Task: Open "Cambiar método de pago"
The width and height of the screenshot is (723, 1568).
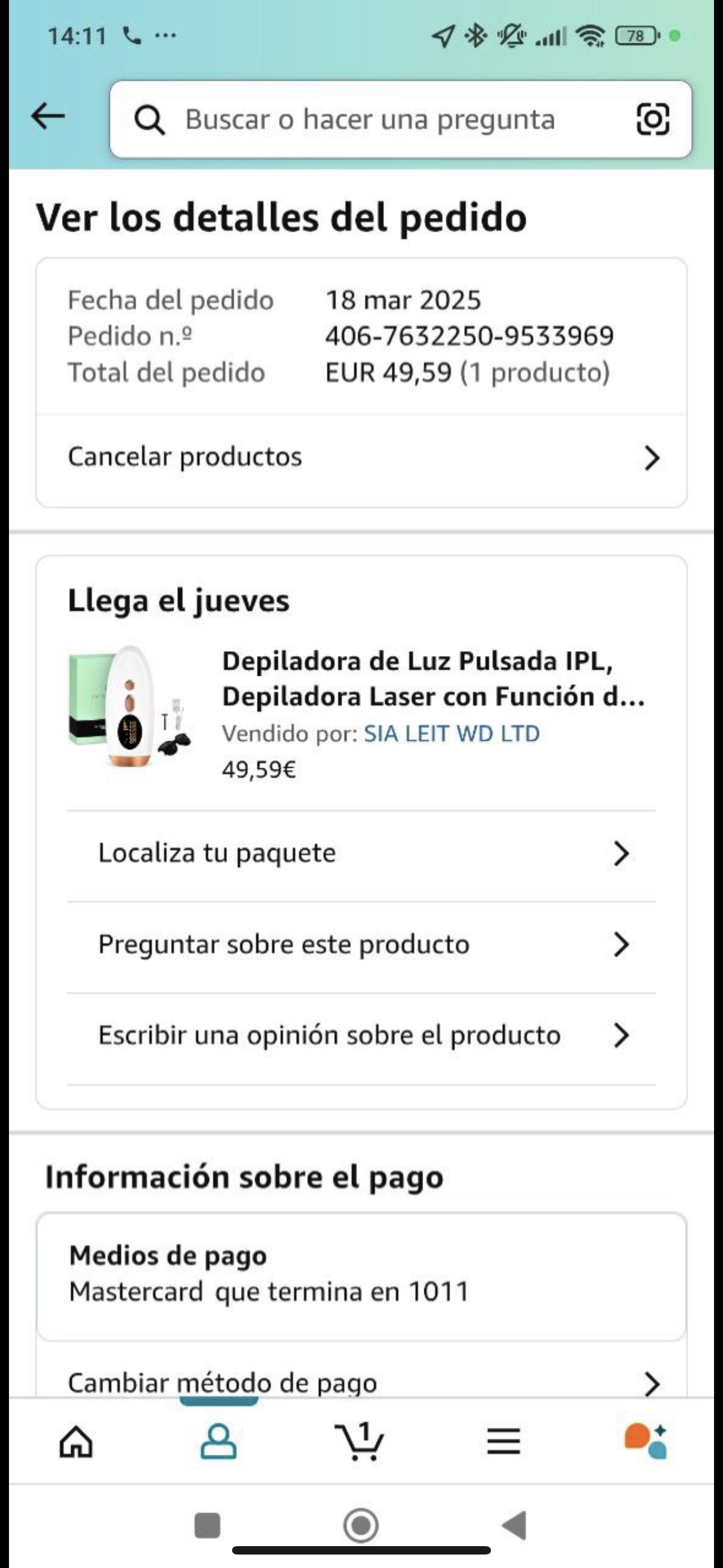Action: [361, 1382]
